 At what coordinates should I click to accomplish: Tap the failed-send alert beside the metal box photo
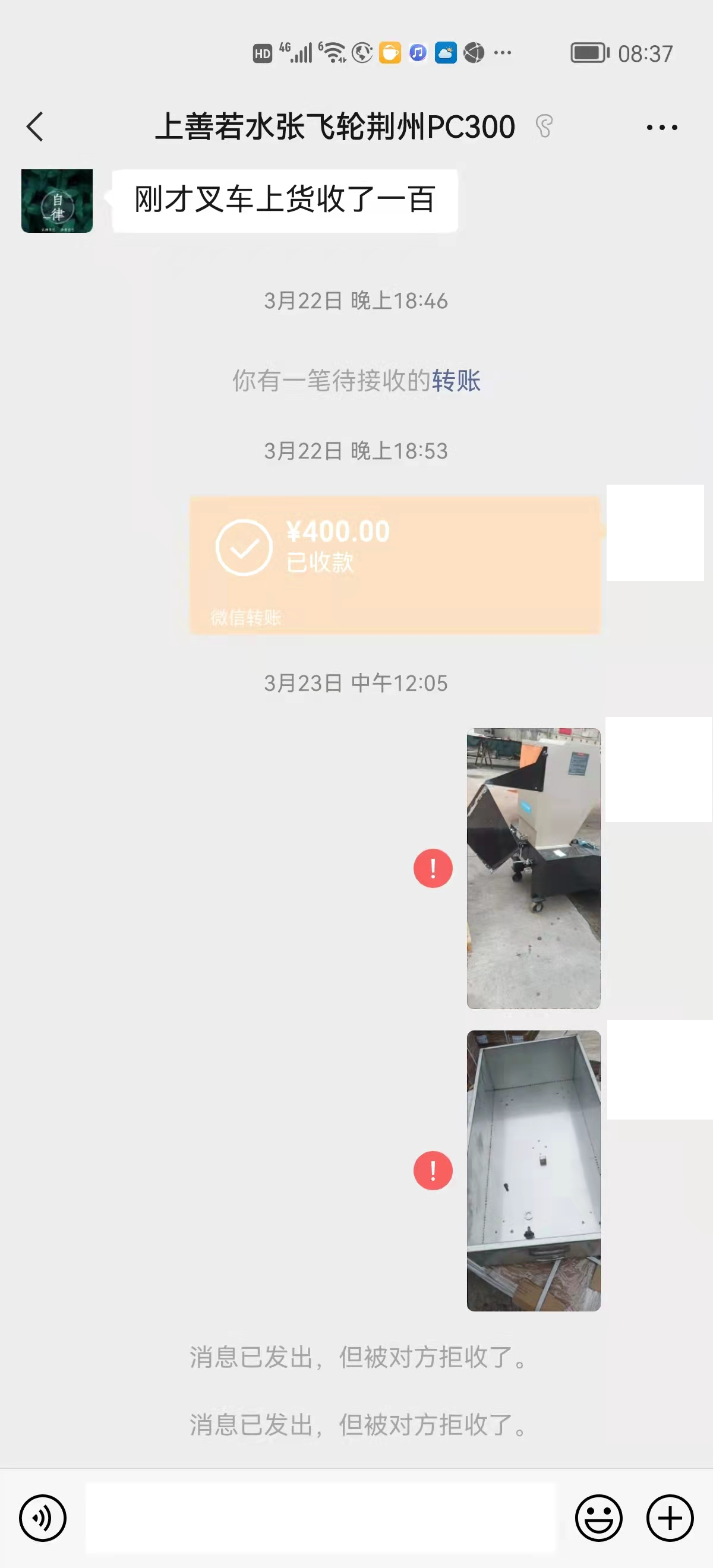coord(433,1170)
